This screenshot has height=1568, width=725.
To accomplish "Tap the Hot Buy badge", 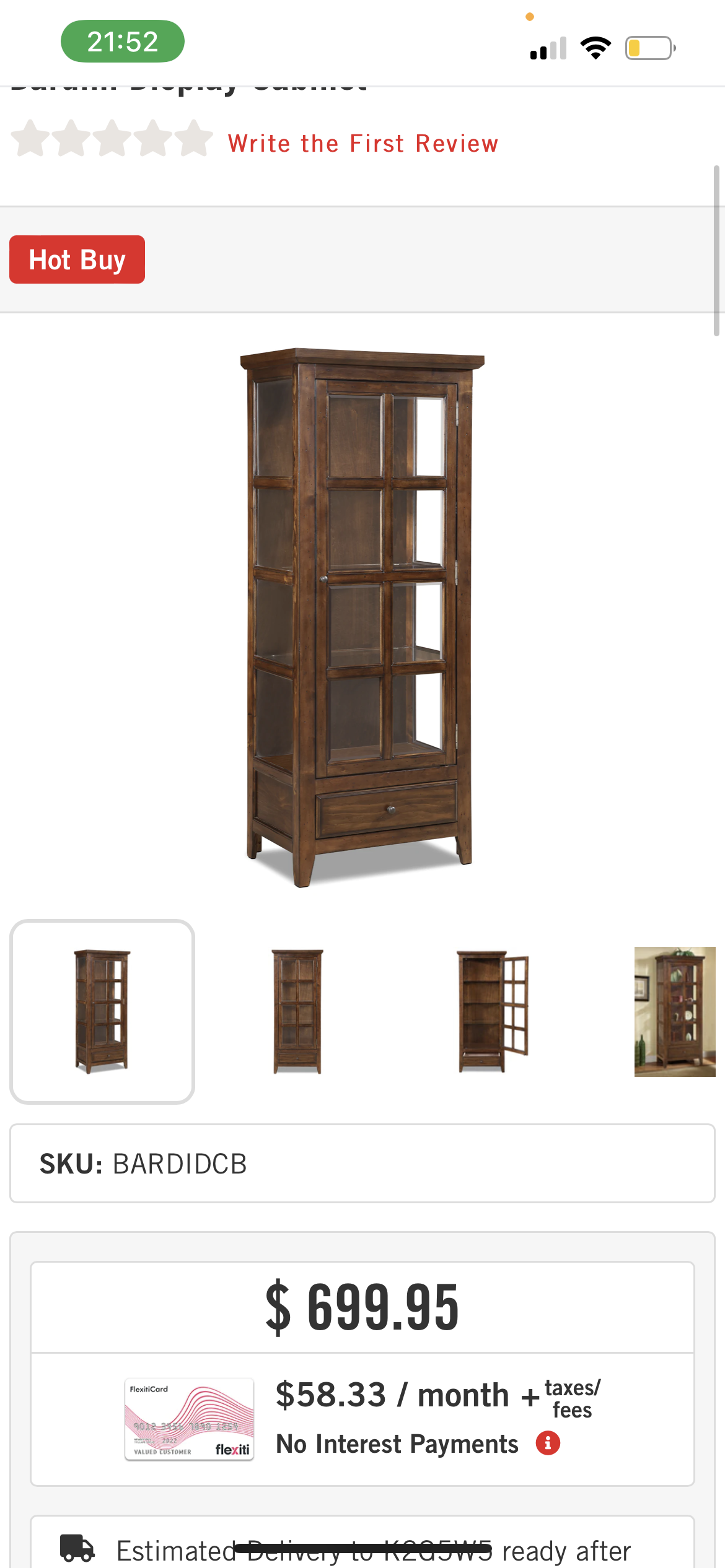I will pyautogui.click(x=77, y=259).
